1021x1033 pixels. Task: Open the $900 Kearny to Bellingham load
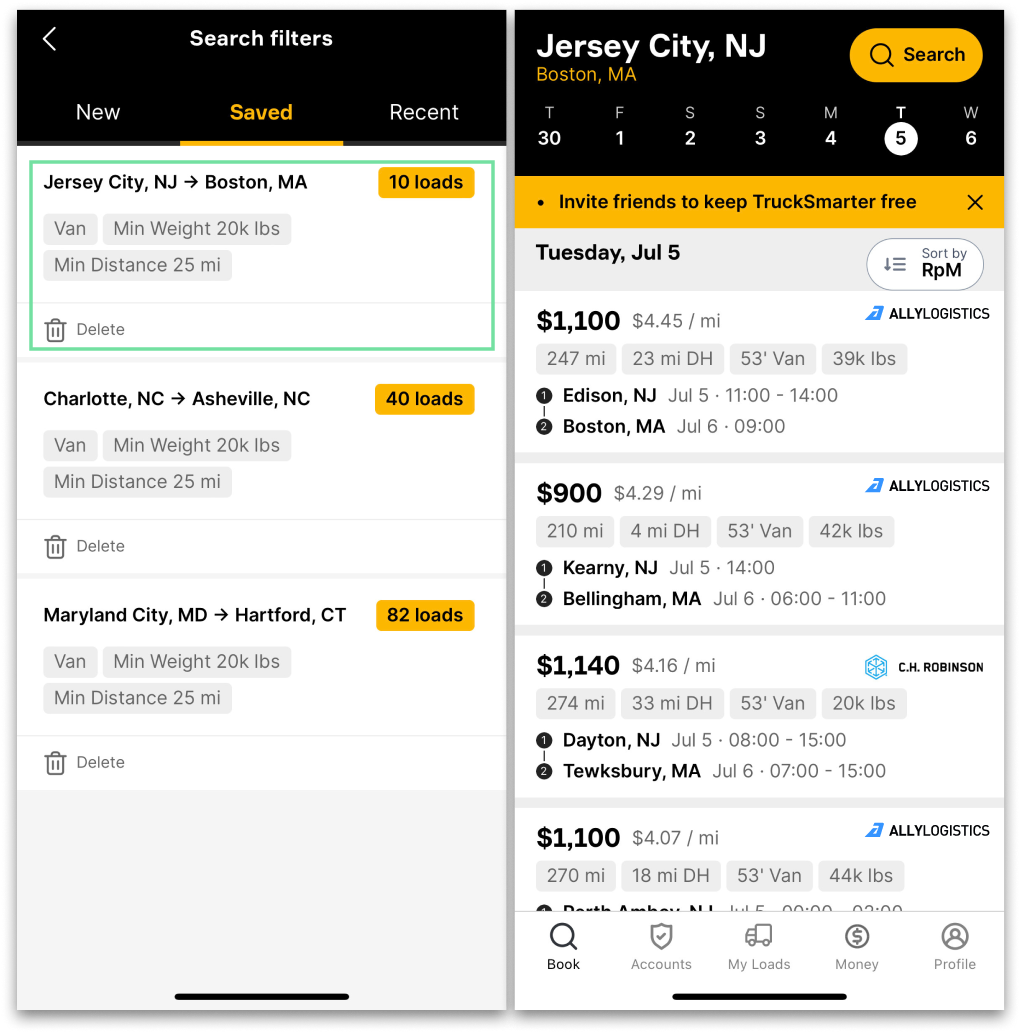tap(760, 545)
